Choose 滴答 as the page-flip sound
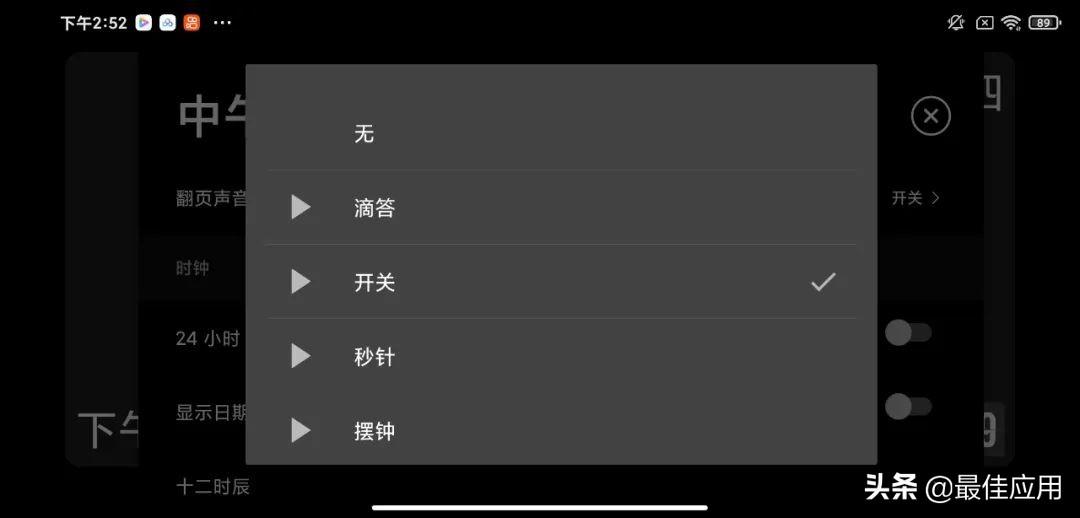This screenshot has width=1080, height=518. point(375,208)
